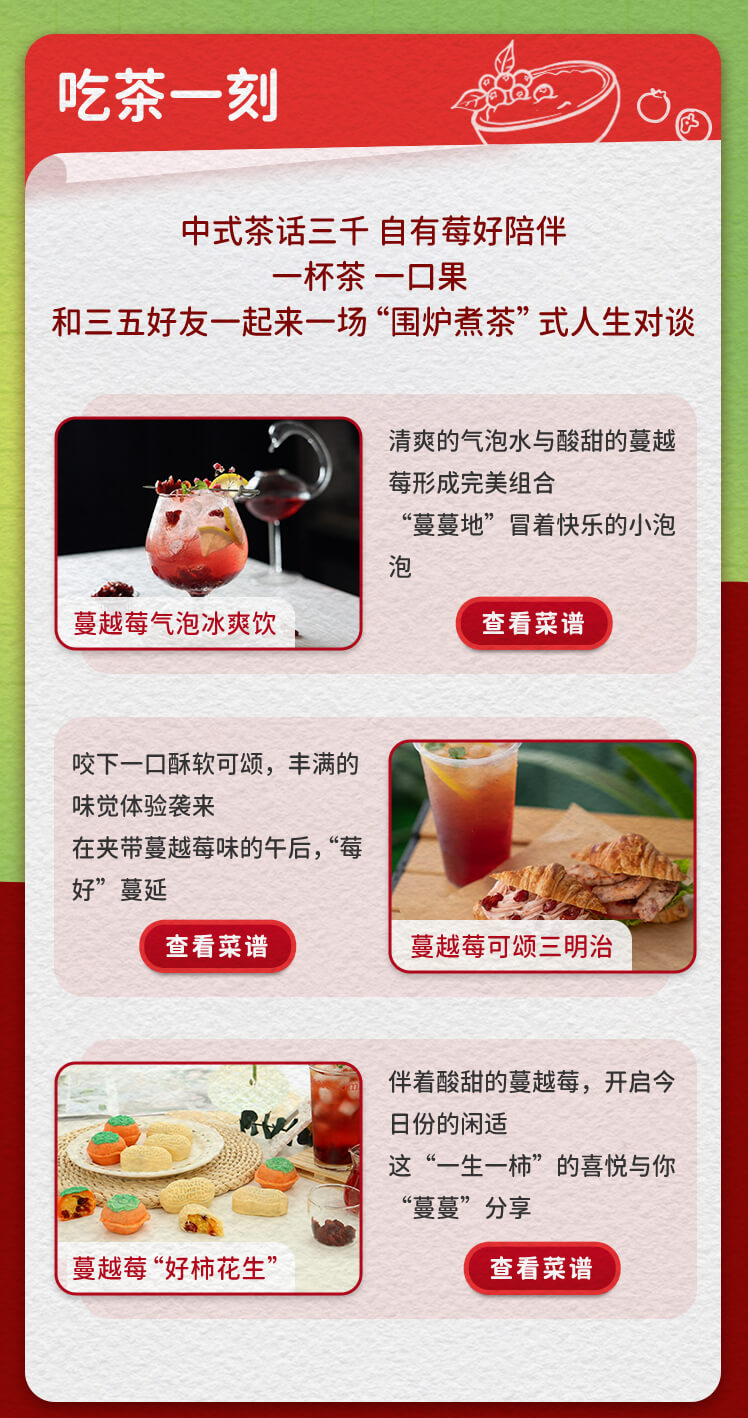
Task: See the recipe for 蔓越莓"好柿花生"
Action: 541,1268
